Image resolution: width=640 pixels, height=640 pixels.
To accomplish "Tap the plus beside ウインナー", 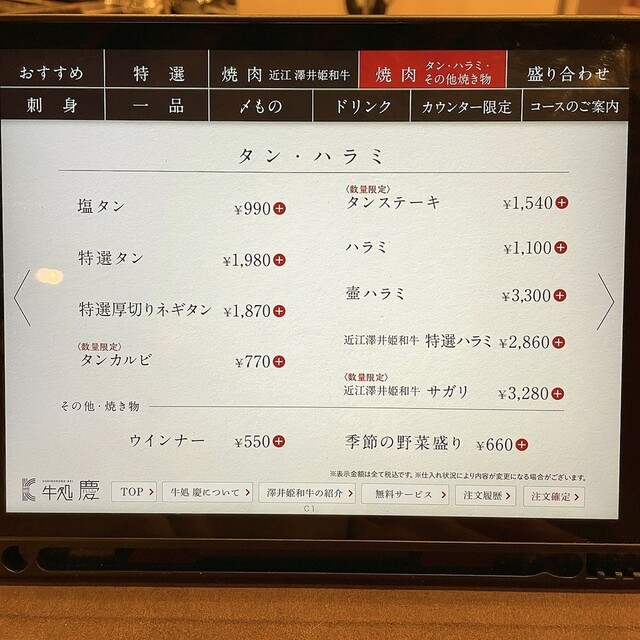I will click(280, 441).
